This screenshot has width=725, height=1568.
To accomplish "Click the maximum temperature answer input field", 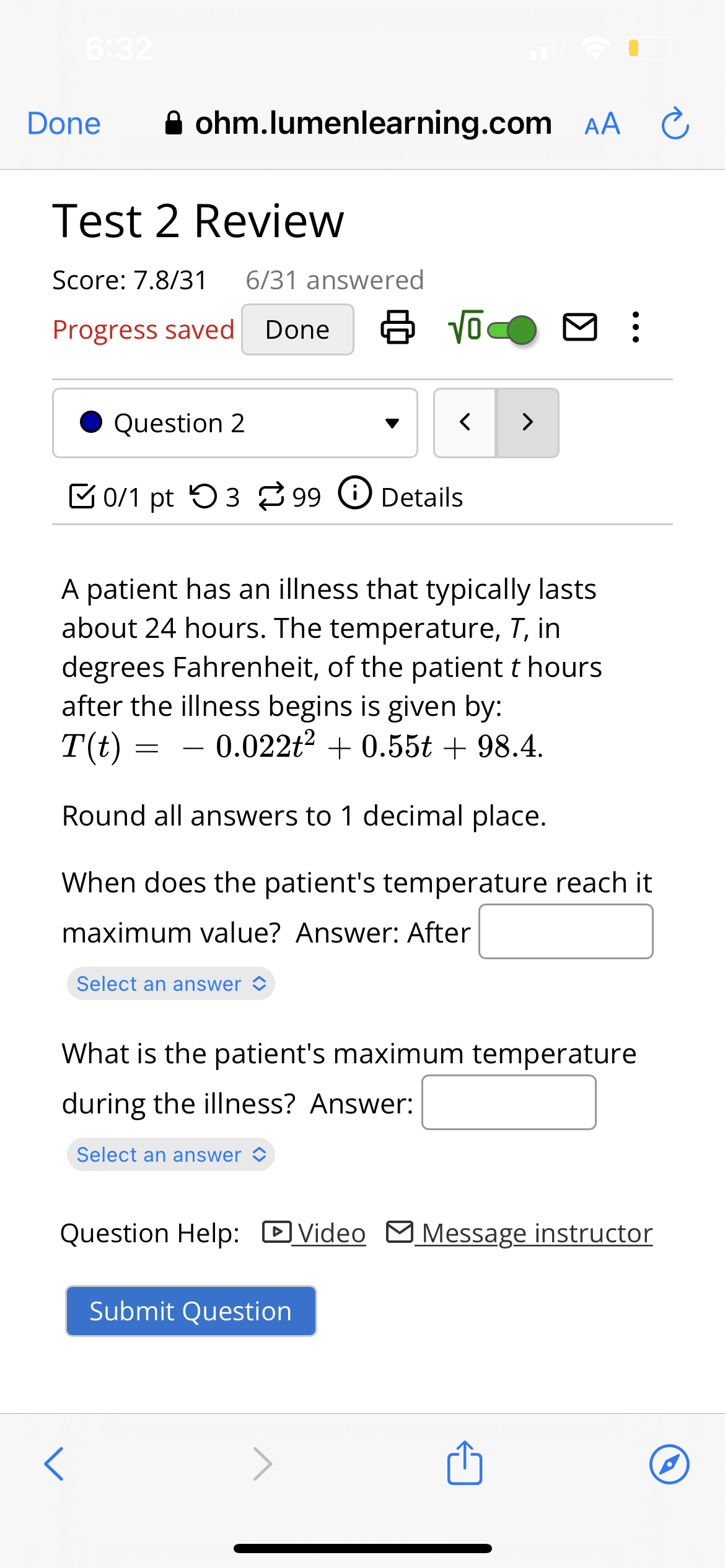I will tap(509, 1102).
